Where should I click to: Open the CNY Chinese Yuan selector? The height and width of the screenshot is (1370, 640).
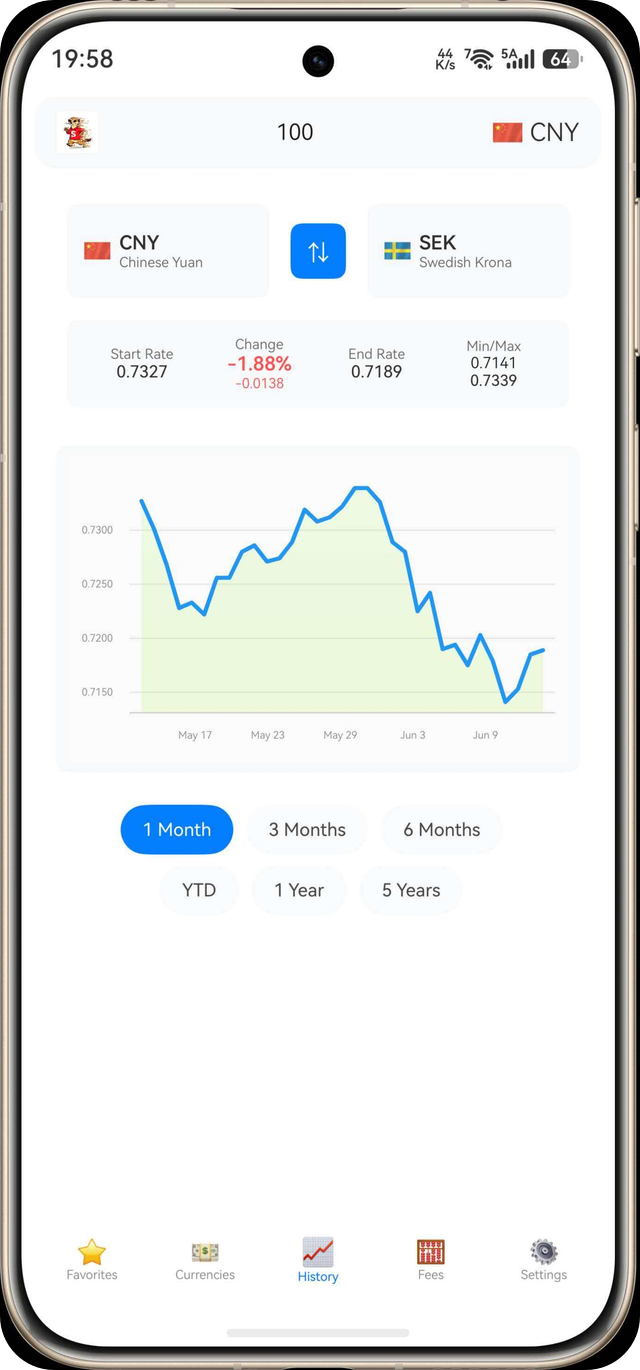pos(168,251)
